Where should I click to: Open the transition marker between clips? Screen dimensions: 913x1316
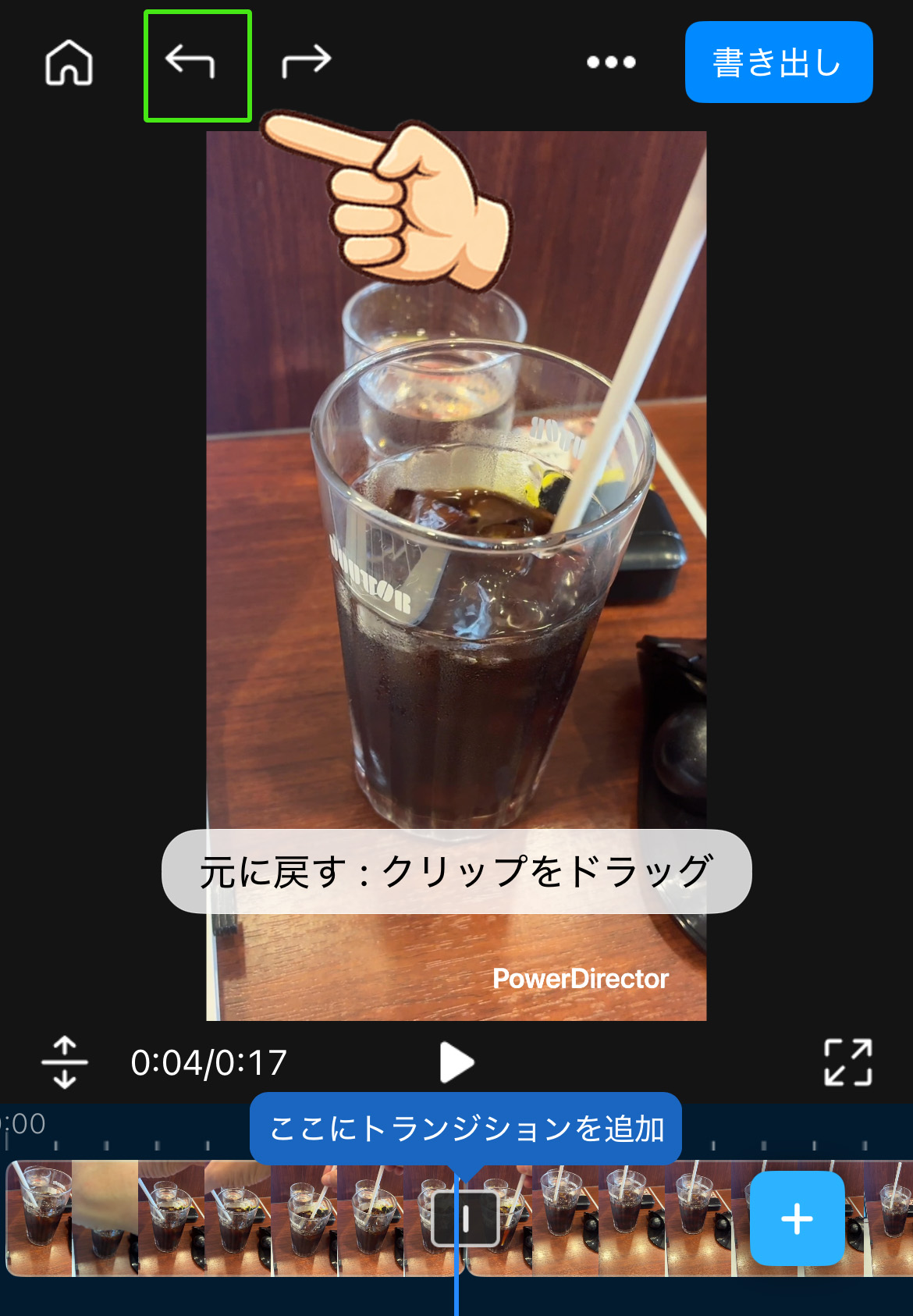click(x=467, y=1218)
